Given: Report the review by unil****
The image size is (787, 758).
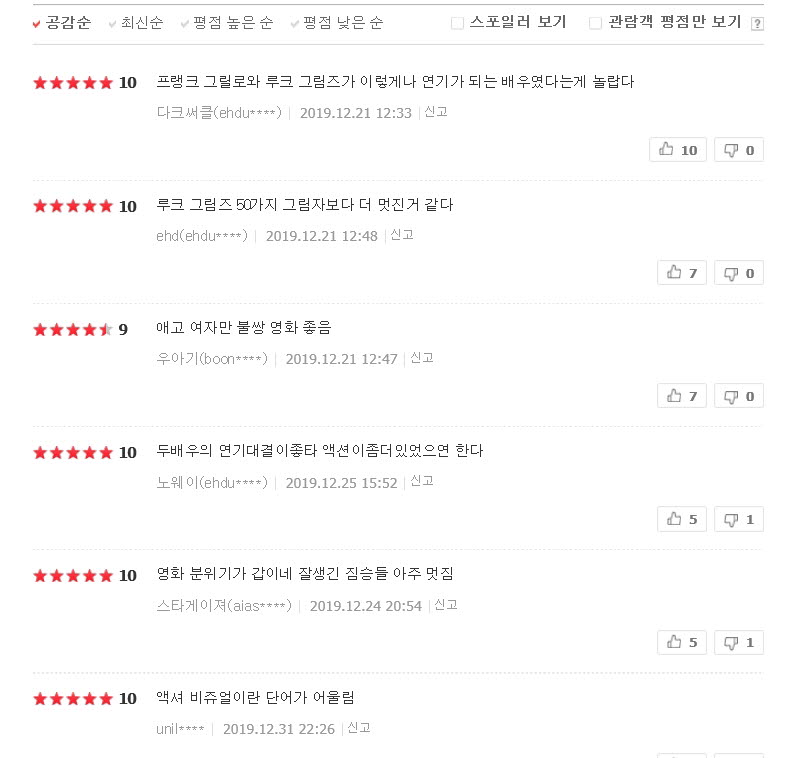Looking at the screenshot, I should (359, 728).
